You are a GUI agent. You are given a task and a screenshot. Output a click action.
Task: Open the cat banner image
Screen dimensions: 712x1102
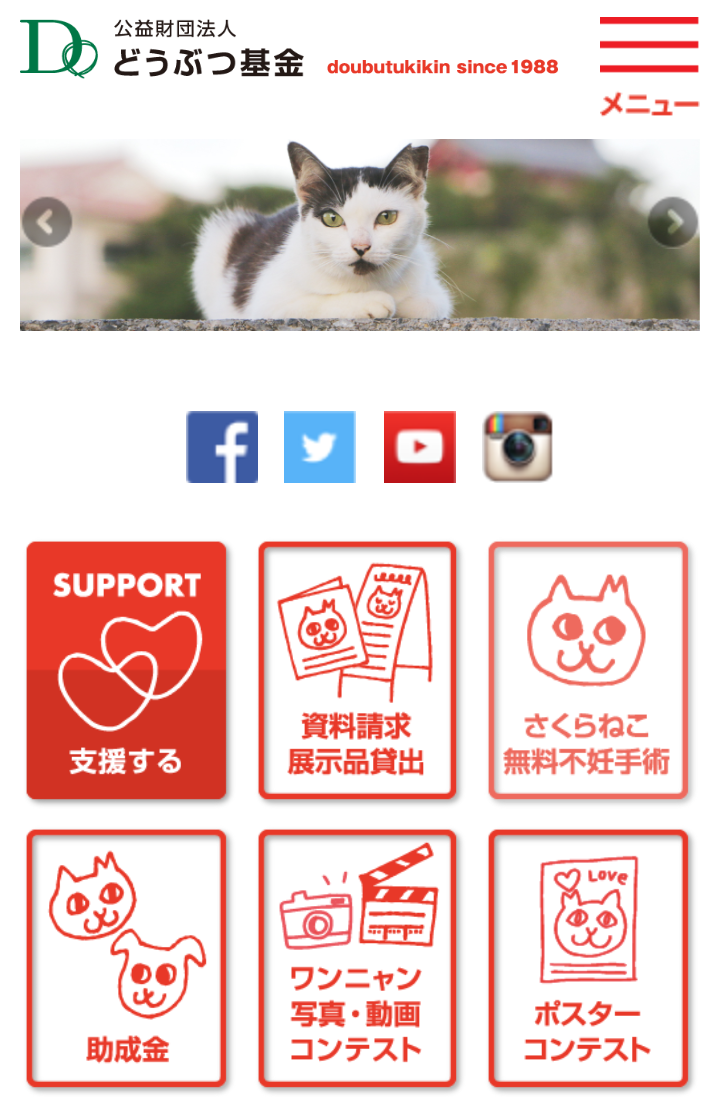(360, 235)
